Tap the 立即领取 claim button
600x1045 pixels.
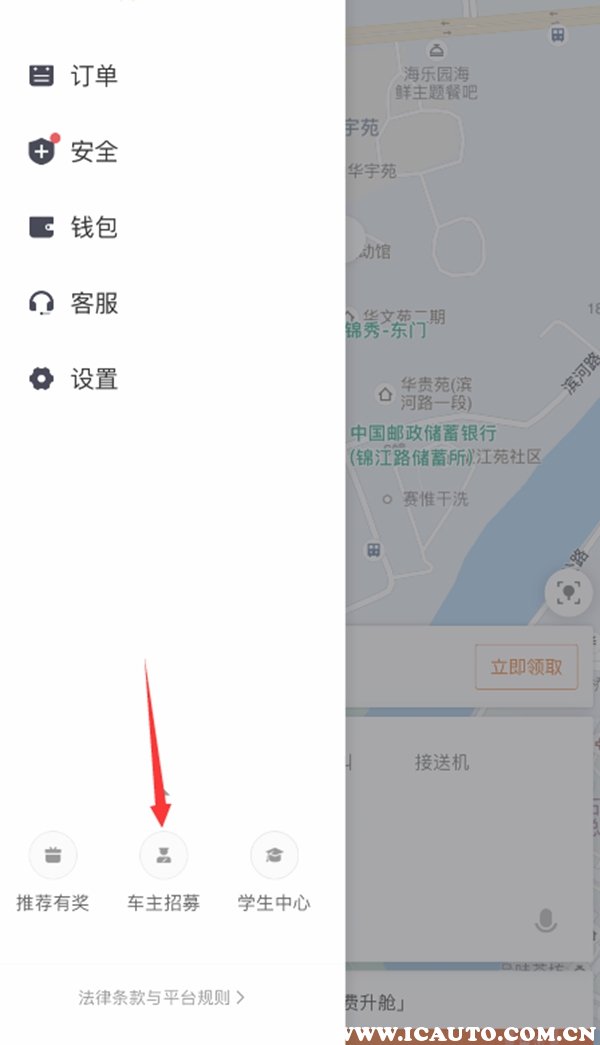(x=527, y=667)
